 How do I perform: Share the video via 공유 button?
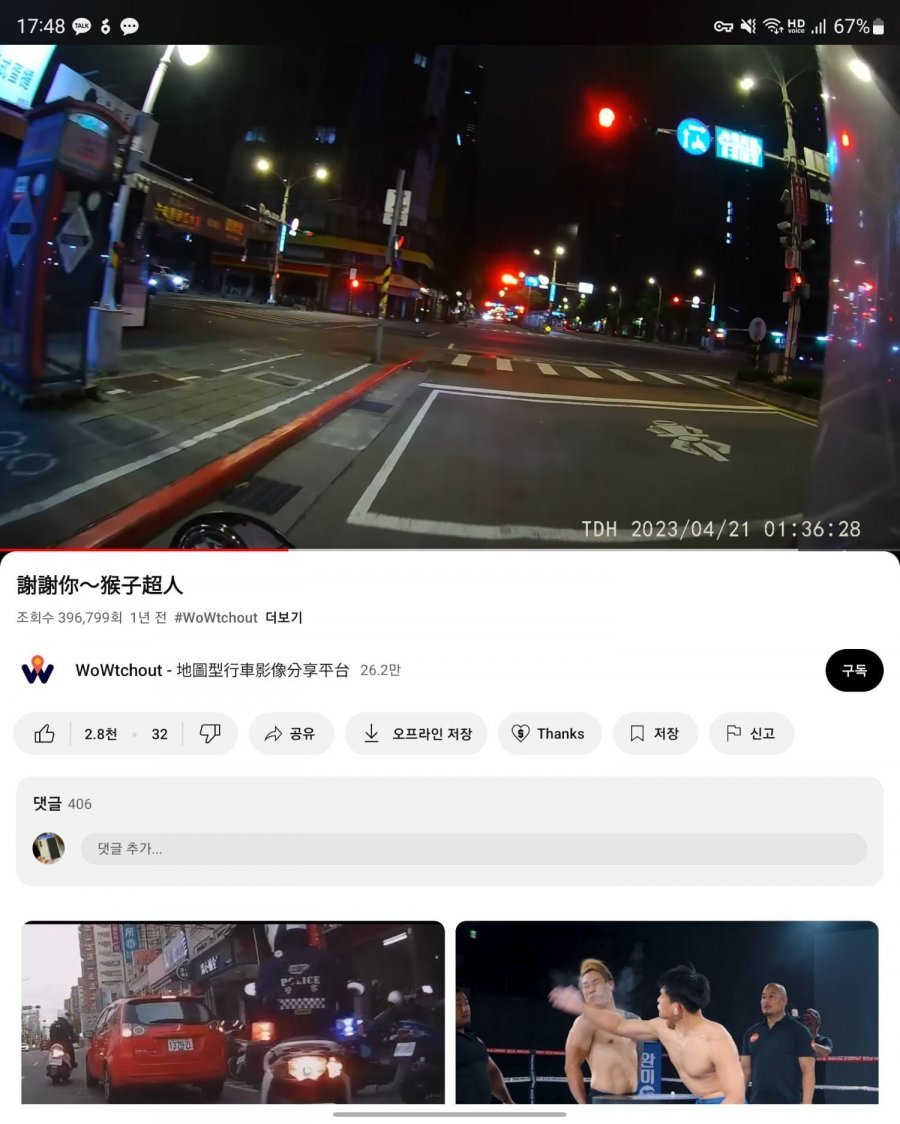coord(291,734)
